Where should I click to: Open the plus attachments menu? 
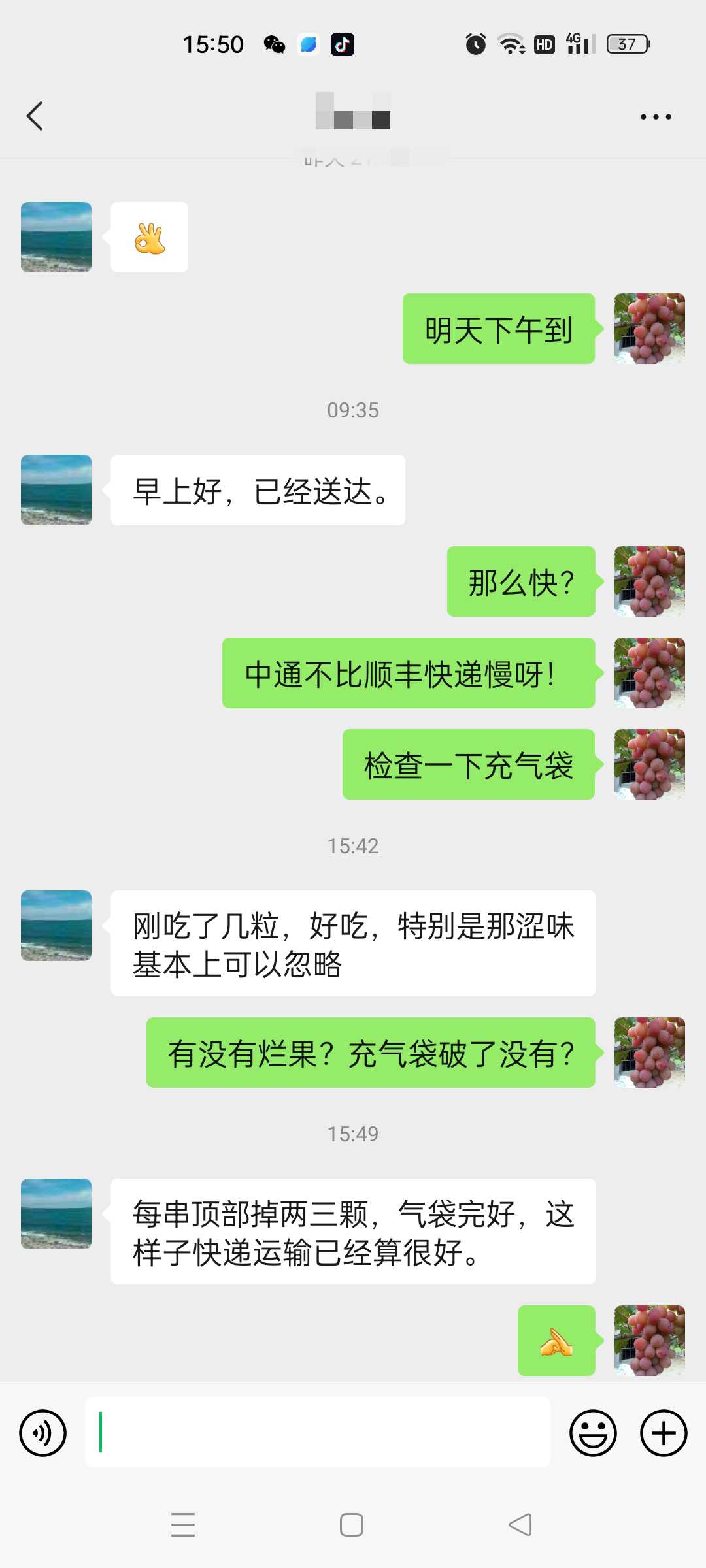pyautogui.click(x=664, y=1433)
